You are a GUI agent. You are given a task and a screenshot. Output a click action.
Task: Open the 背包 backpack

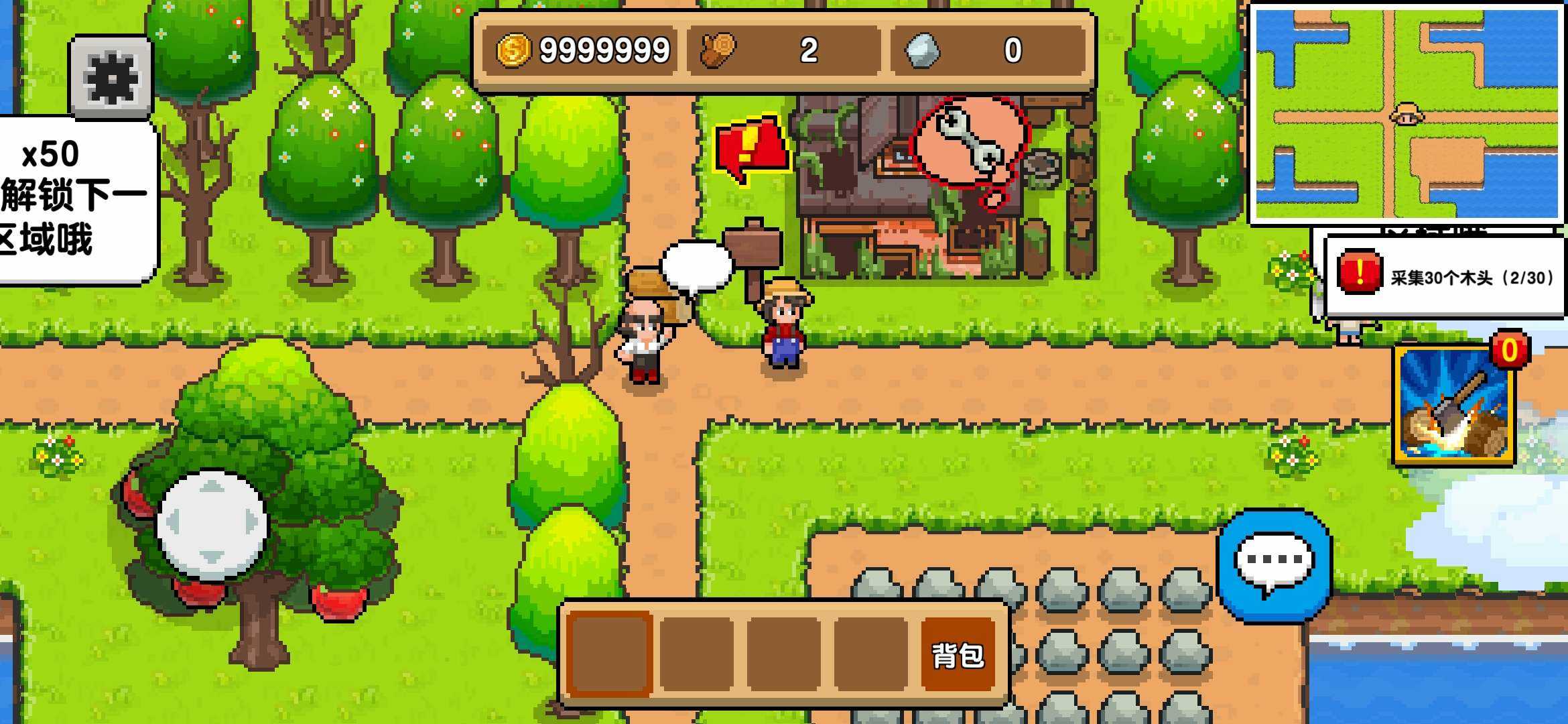958,655
